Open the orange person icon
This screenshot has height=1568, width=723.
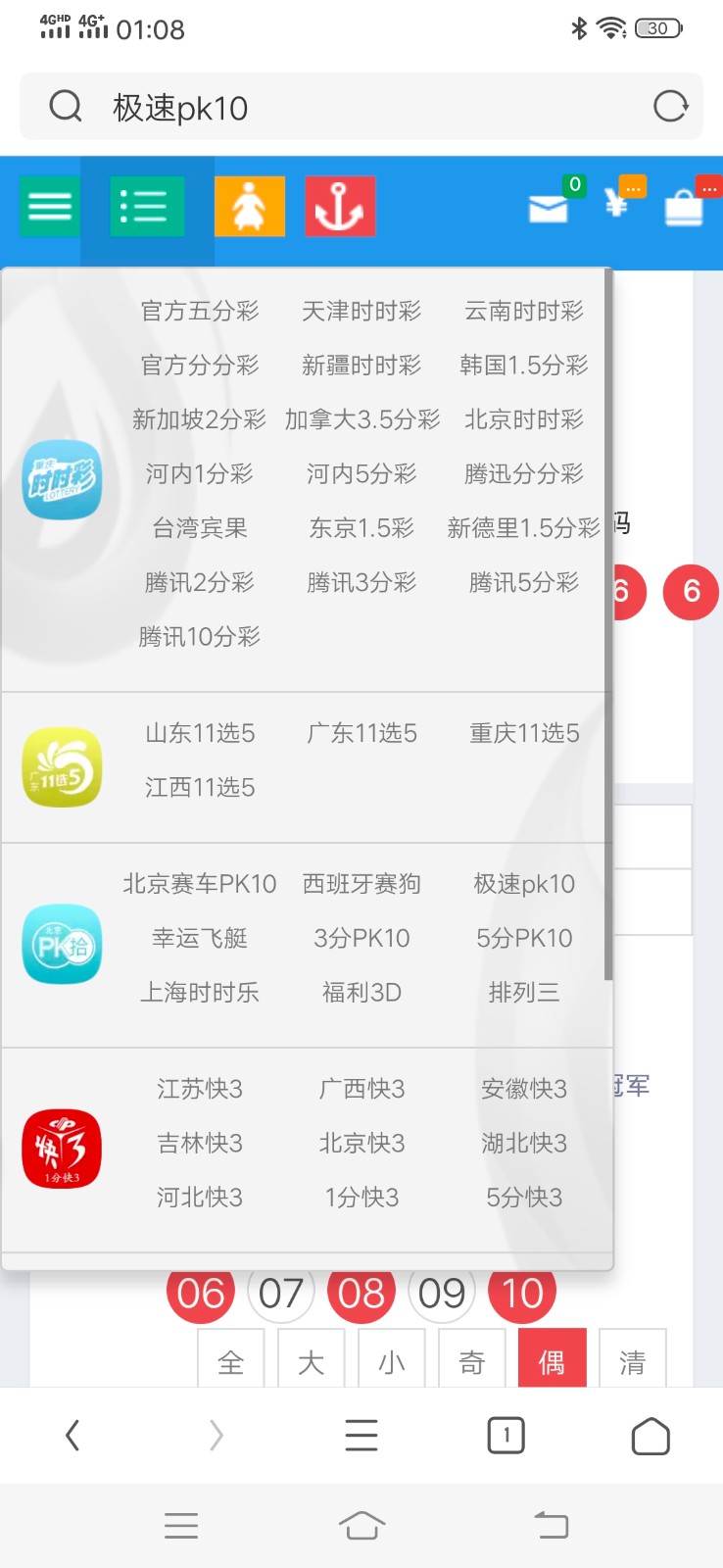pyautogui.click(x=250, y=207)
